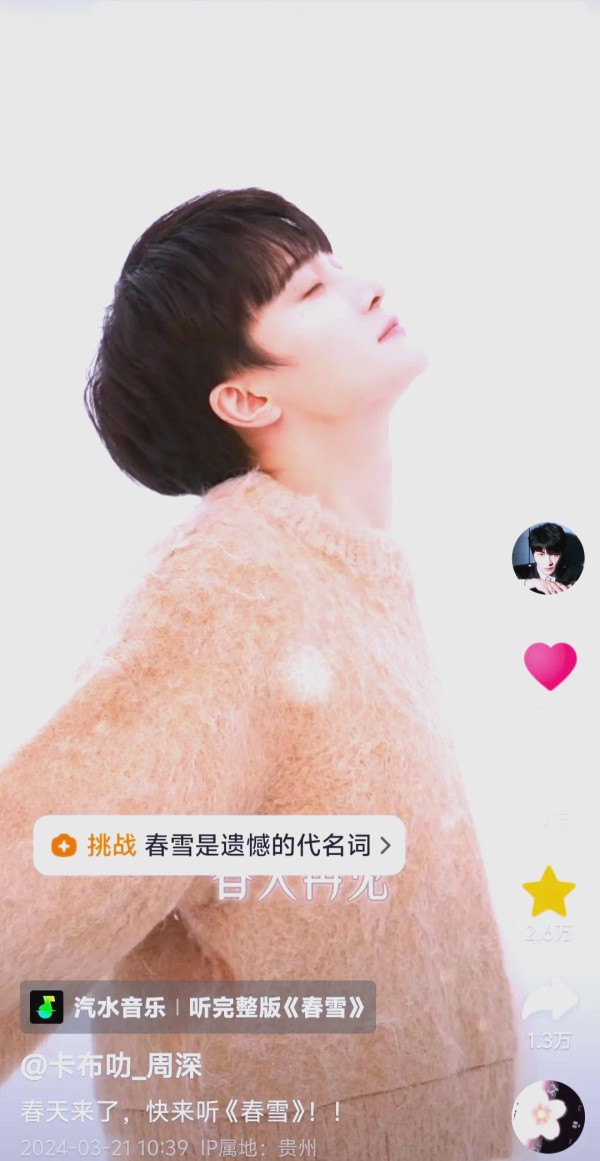
Task: Add video to favorites with star
Action: coord(549,891)
